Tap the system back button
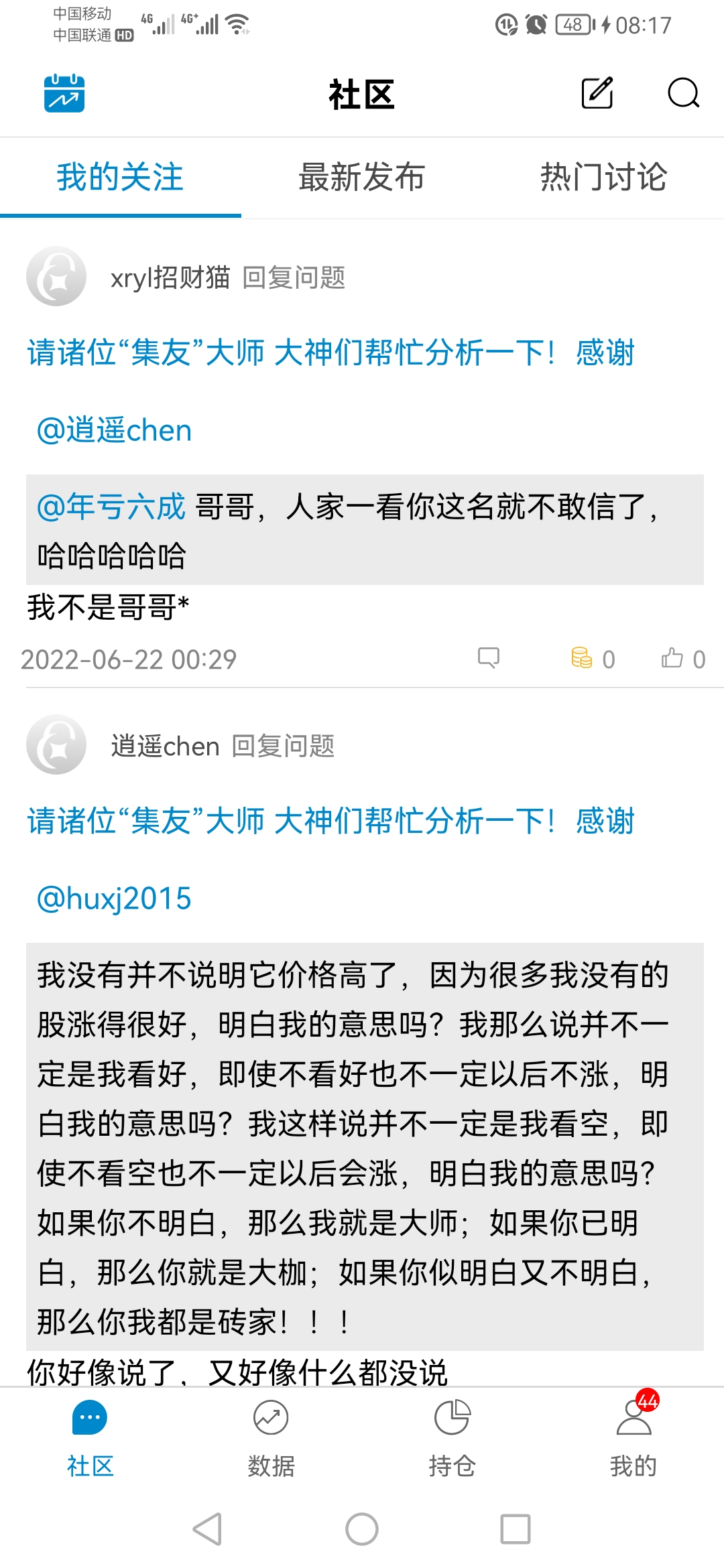724x1568 pixels. click(x=207, y=1529)
